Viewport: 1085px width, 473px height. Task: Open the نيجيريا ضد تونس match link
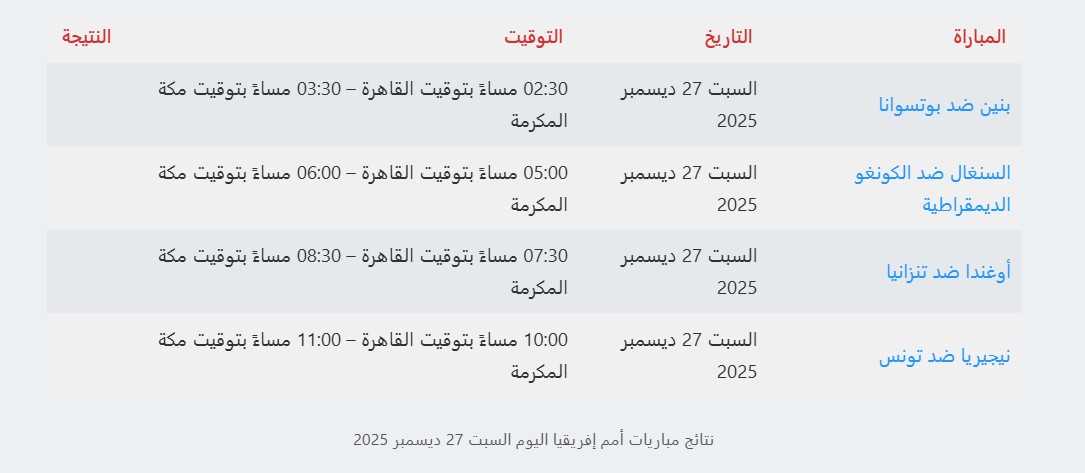click(x=944, y=356)
